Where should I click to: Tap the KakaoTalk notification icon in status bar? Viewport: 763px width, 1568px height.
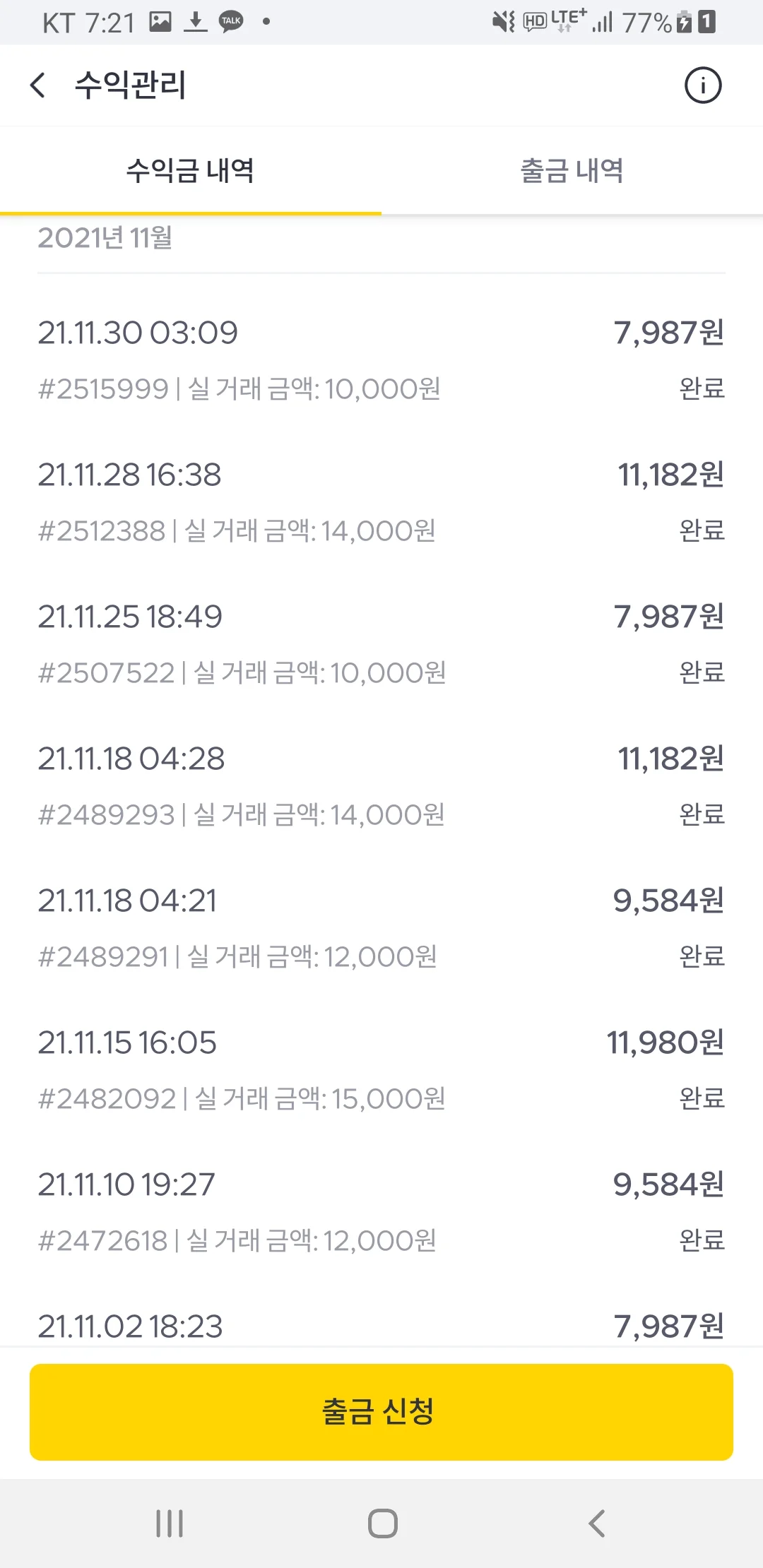230,21
